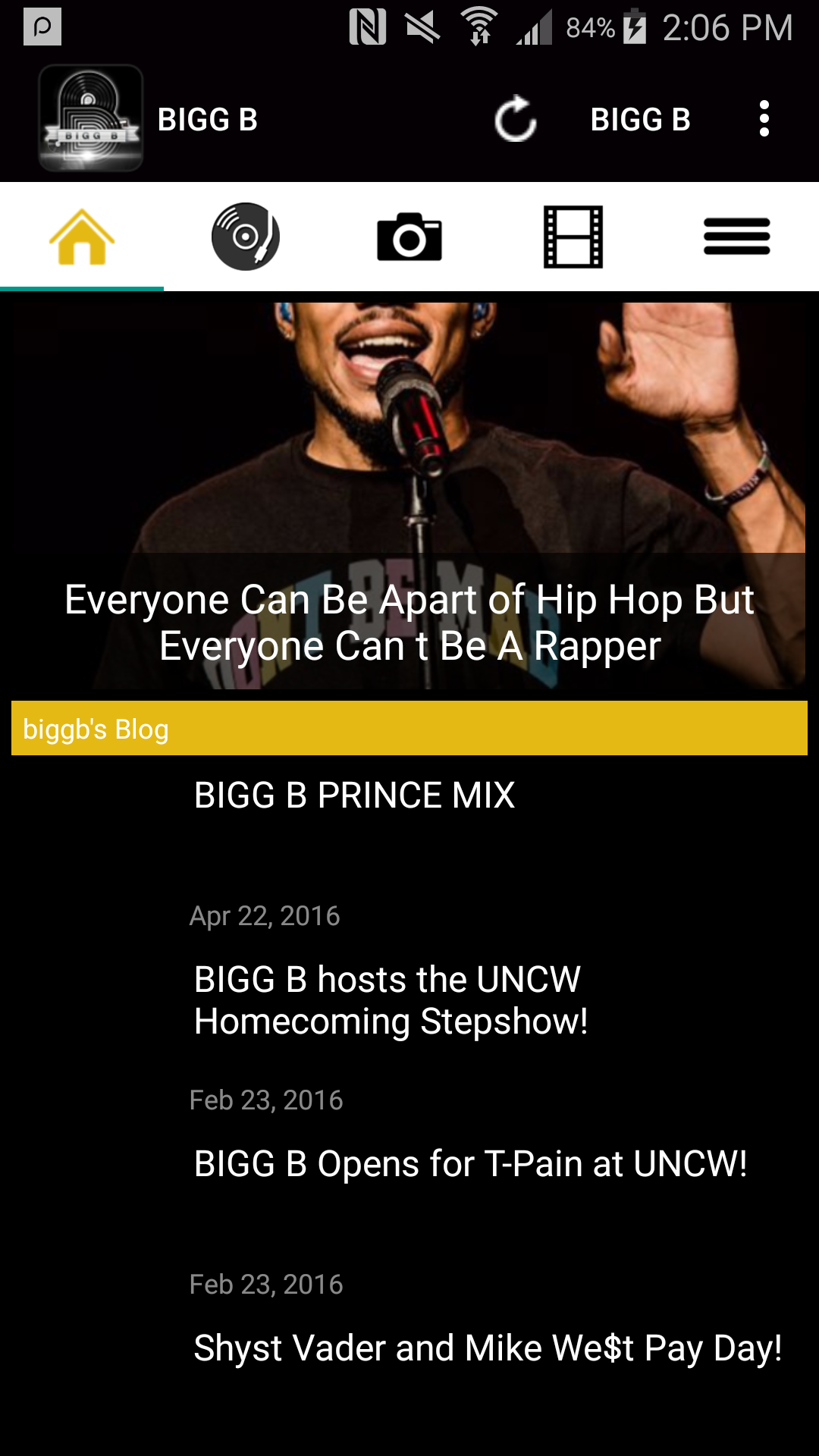819x1456 pixels.
Task: Tap the battery indicator in status bar
Action: pos(634,28)
